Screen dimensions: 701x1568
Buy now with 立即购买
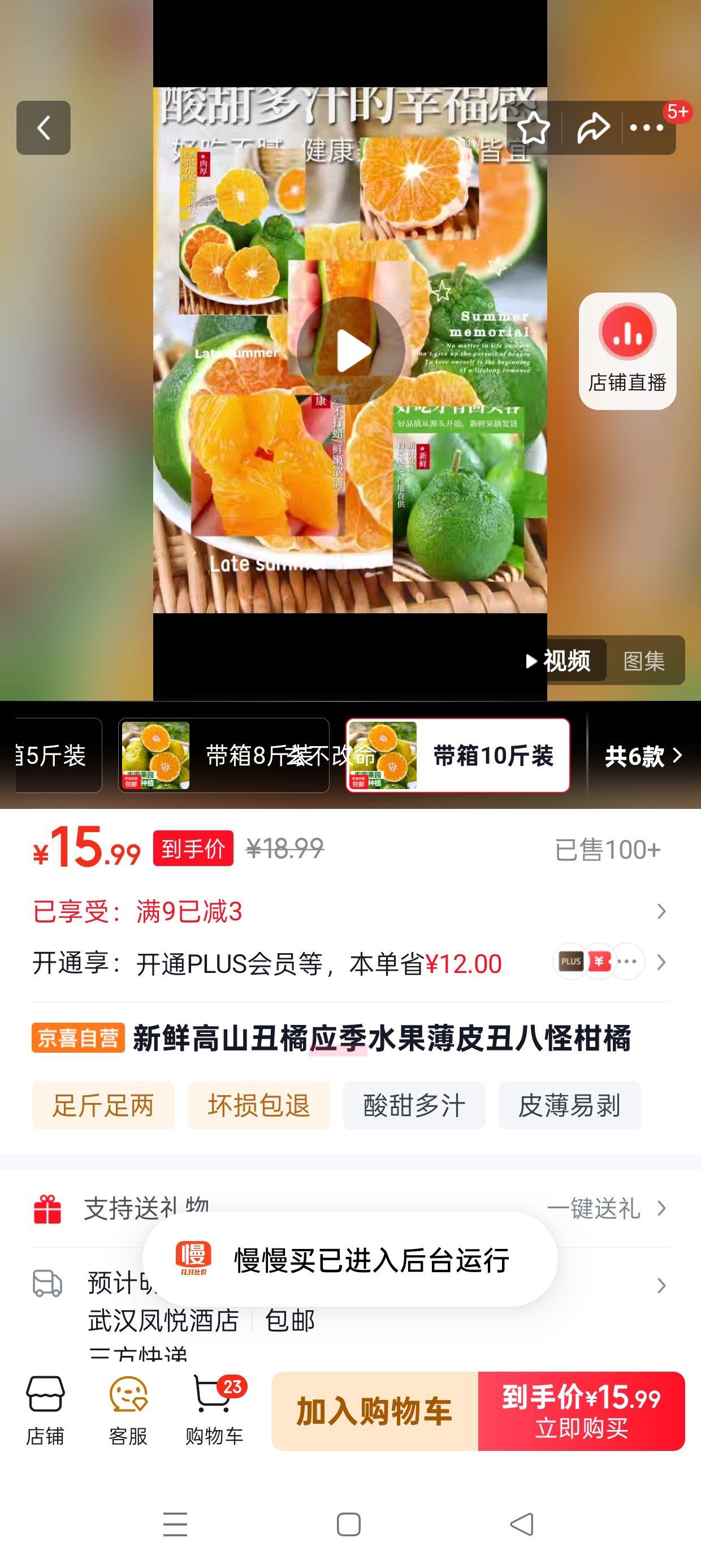tap(581, 1411)
